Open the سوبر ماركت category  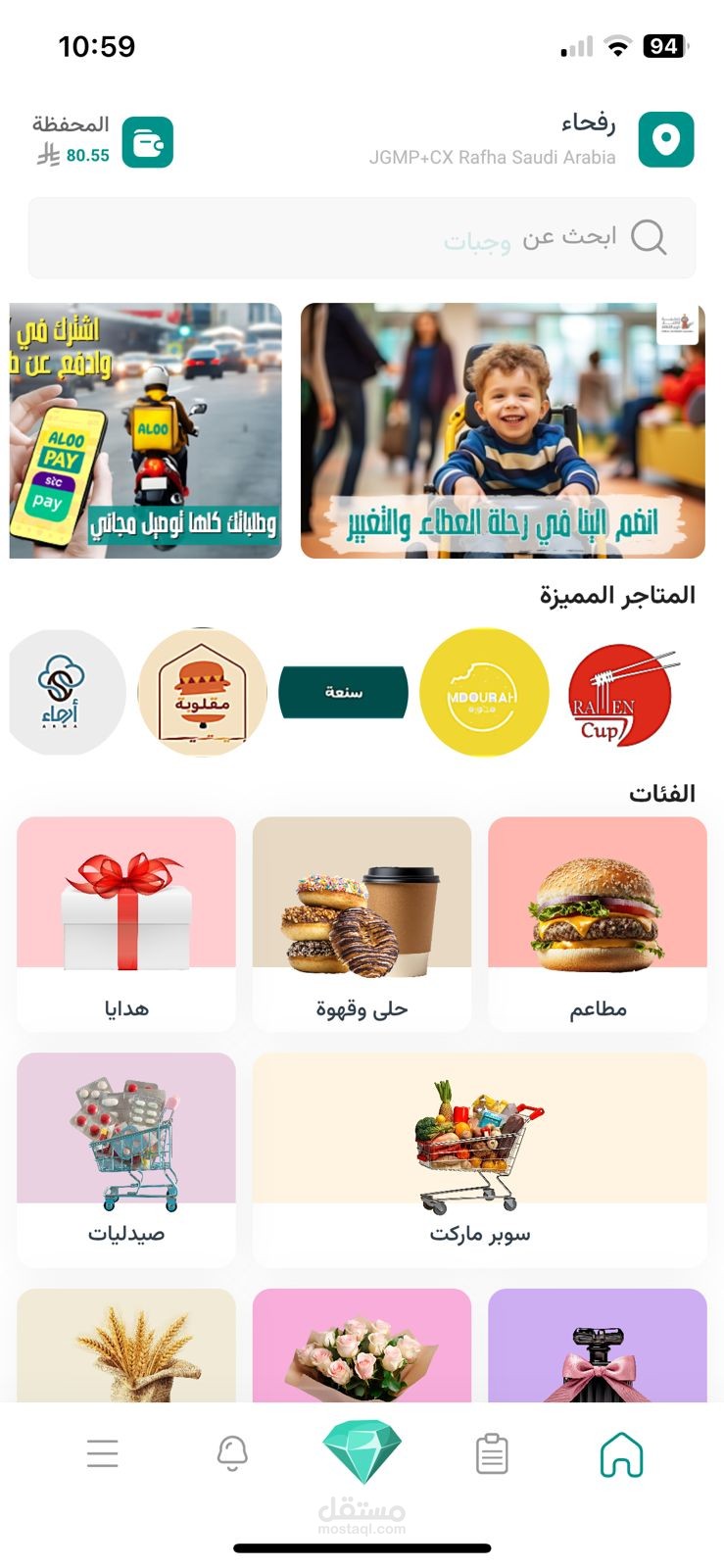[479, 1159]
